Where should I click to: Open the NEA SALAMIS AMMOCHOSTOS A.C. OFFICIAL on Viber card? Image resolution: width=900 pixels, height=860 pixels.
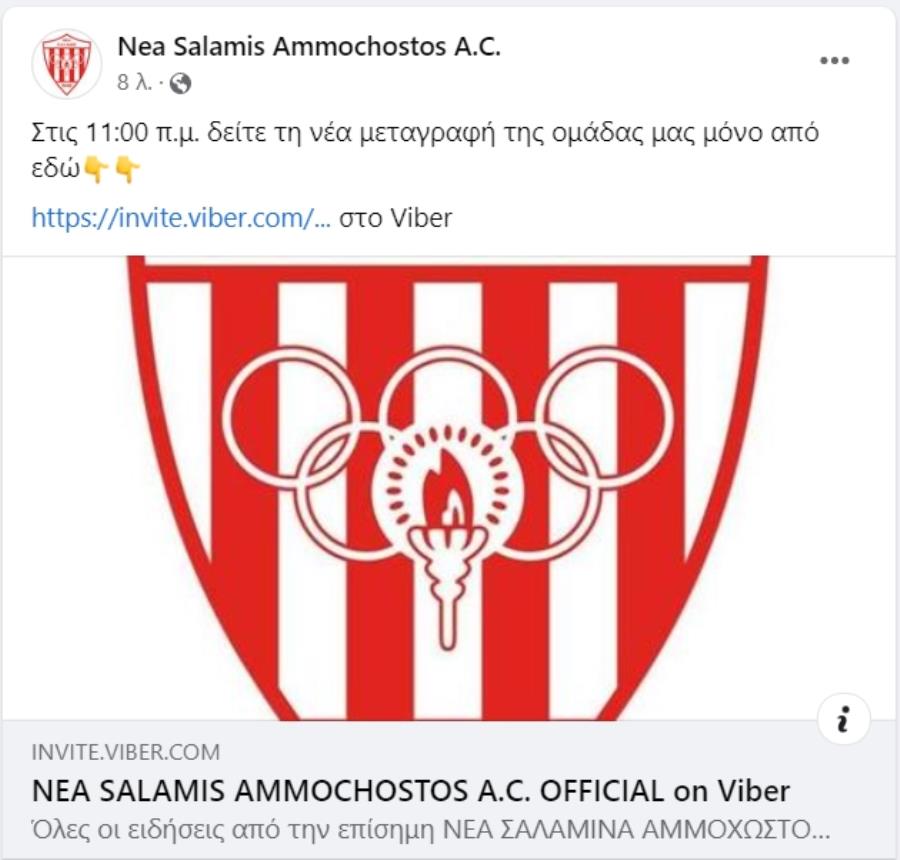411,791
